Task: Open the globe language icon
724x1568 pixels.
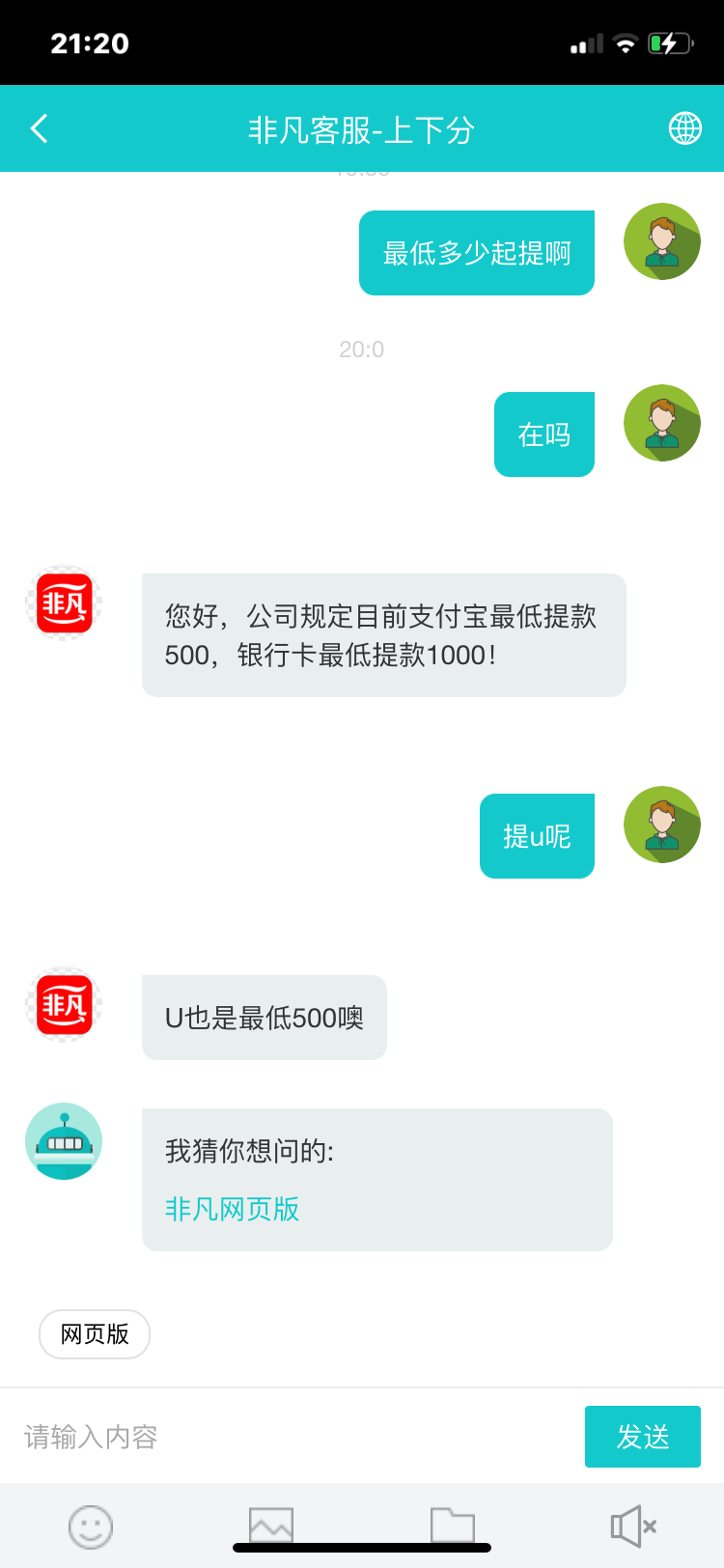Action: pos(684,128)
